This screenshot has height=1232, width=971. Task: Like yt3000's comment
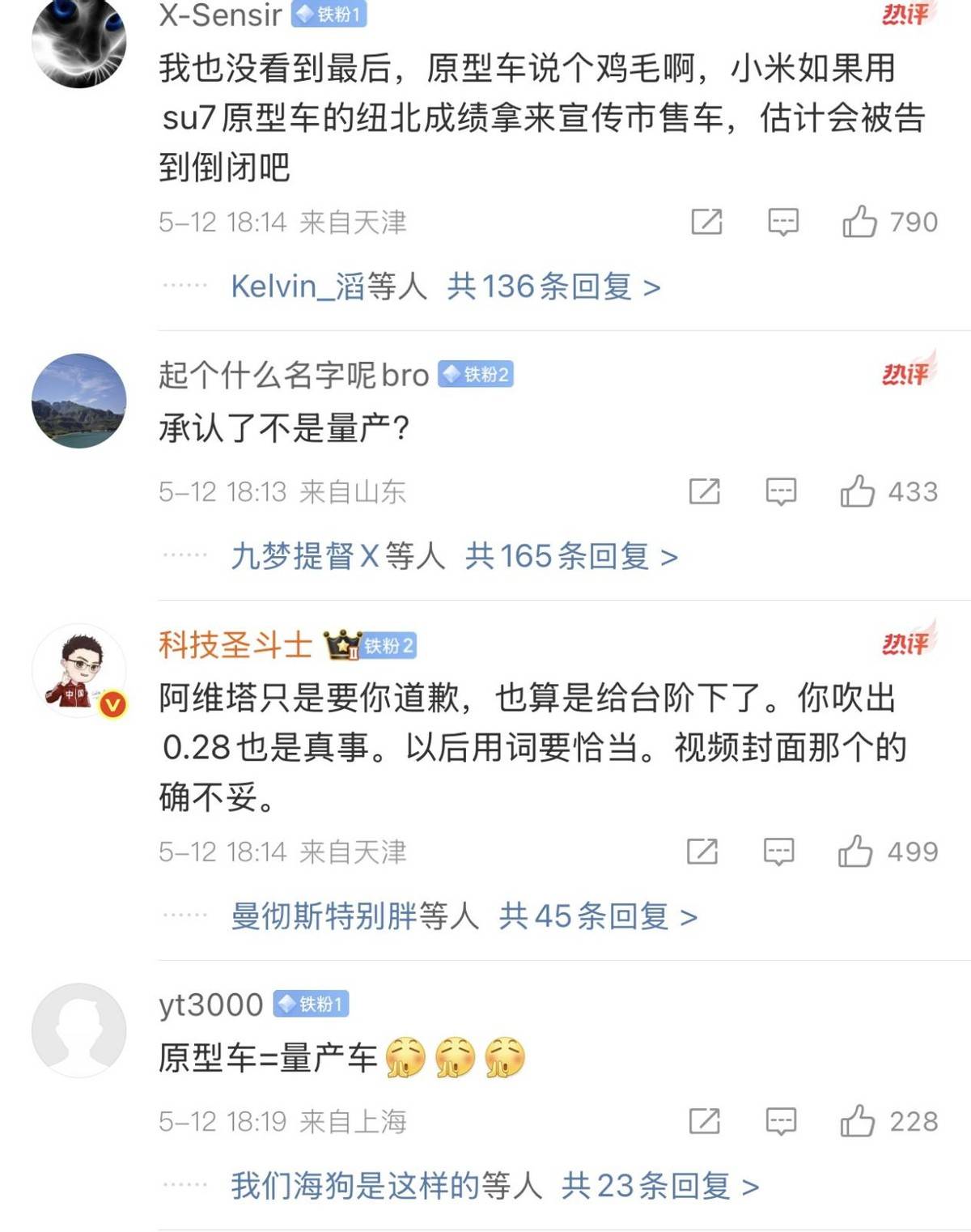click(x=858, y=1121)
